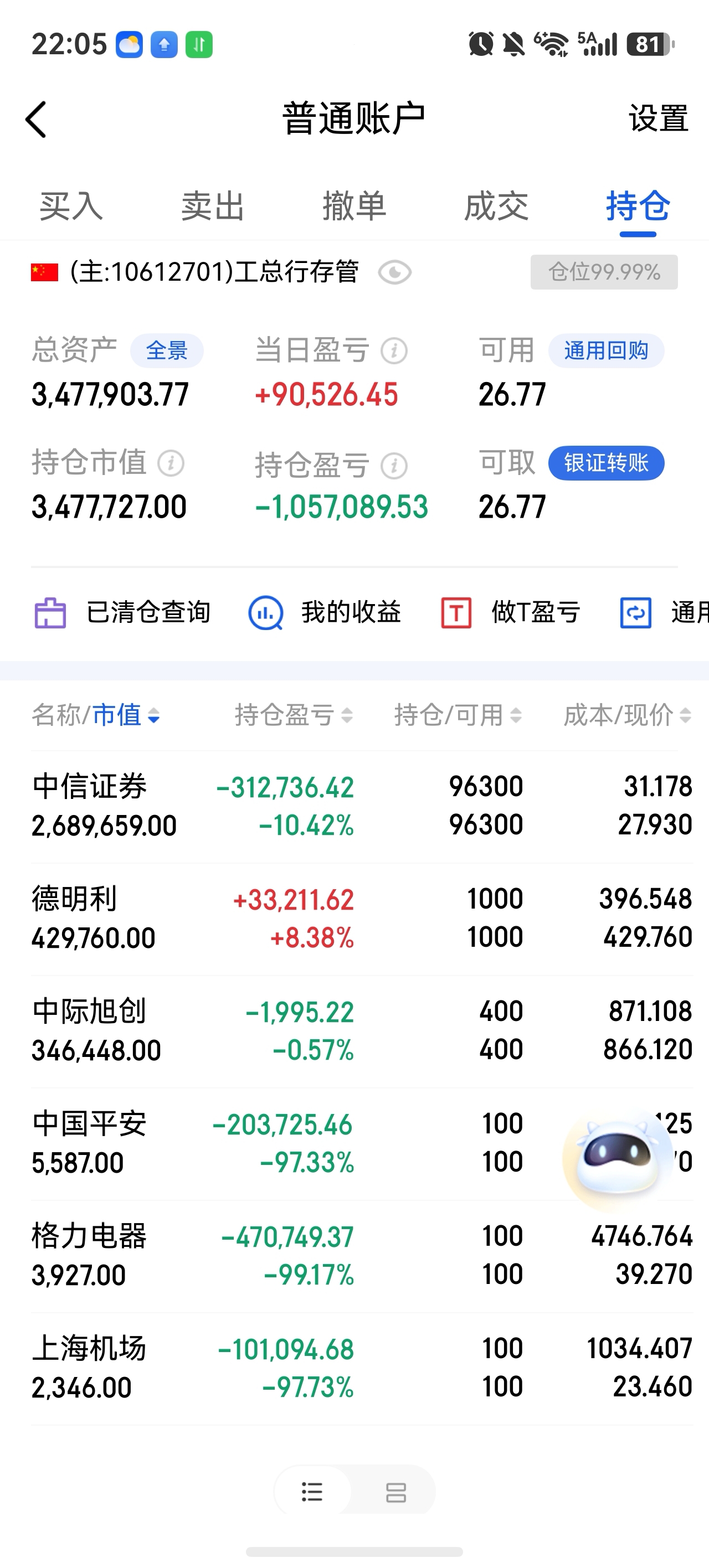
Task: Show info about 当日盈亏
Action: 394,351
